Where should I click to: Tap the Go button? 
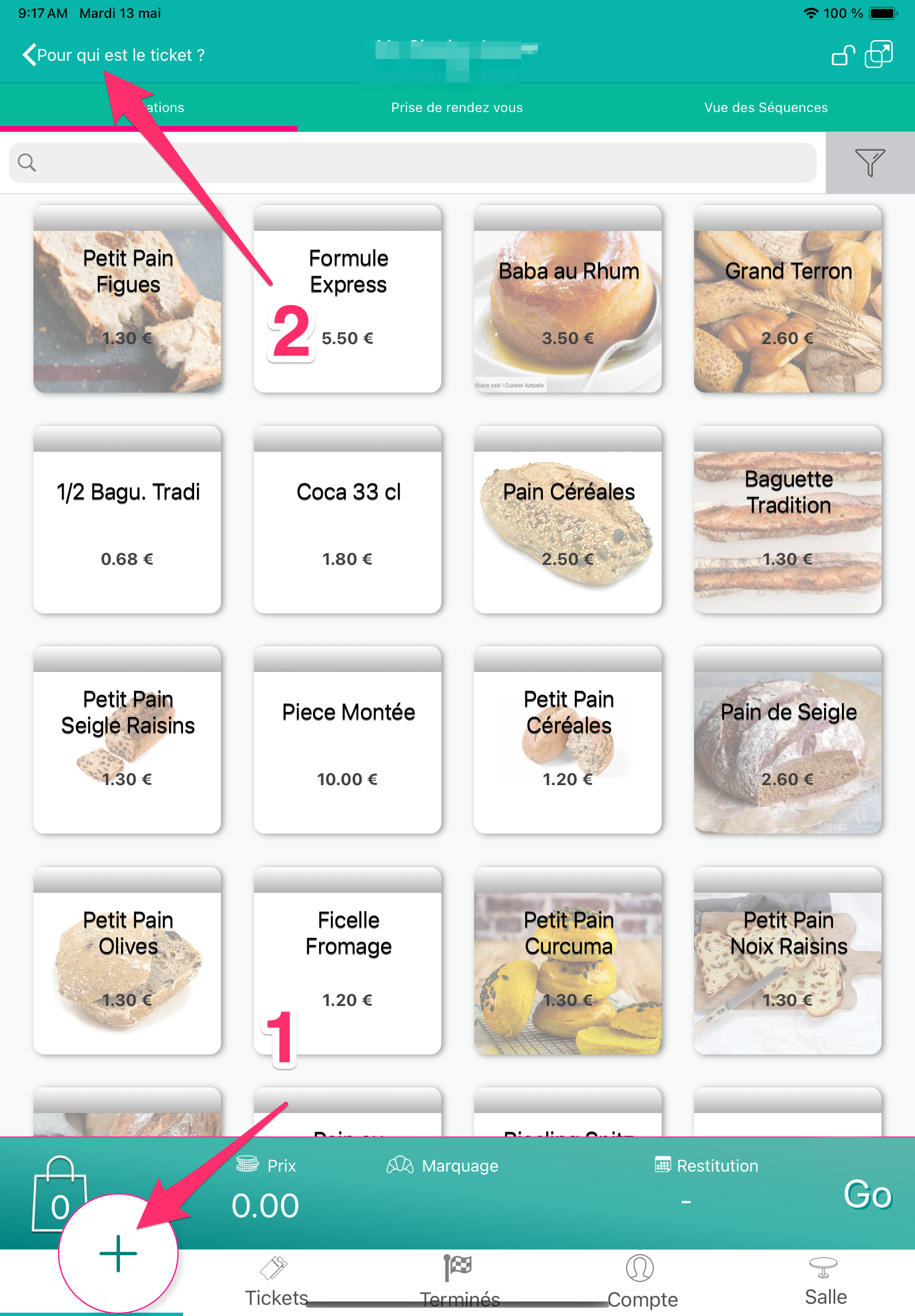click(x=867, y=1194)
